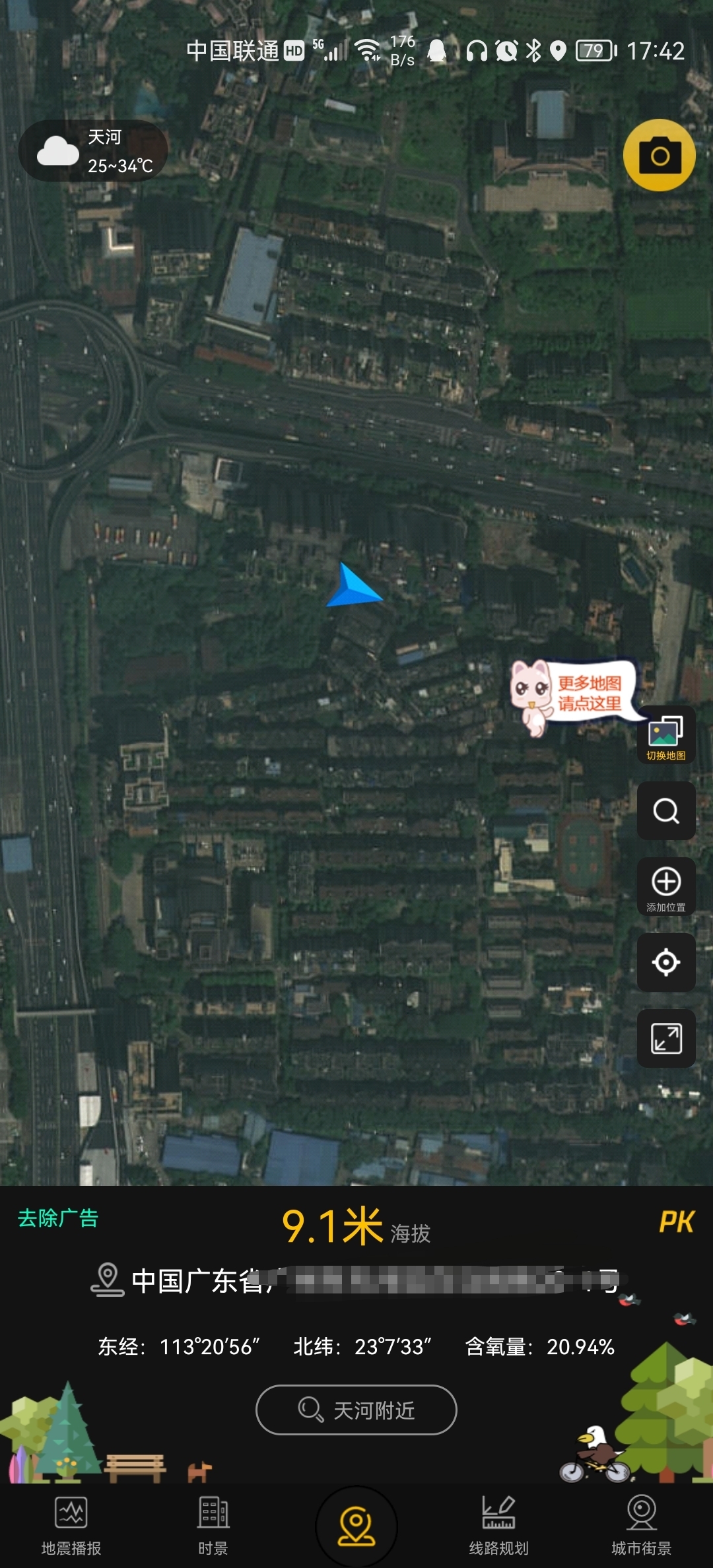
Task: Tap the 切换地图 map switch button
Action: coord(666,735)
